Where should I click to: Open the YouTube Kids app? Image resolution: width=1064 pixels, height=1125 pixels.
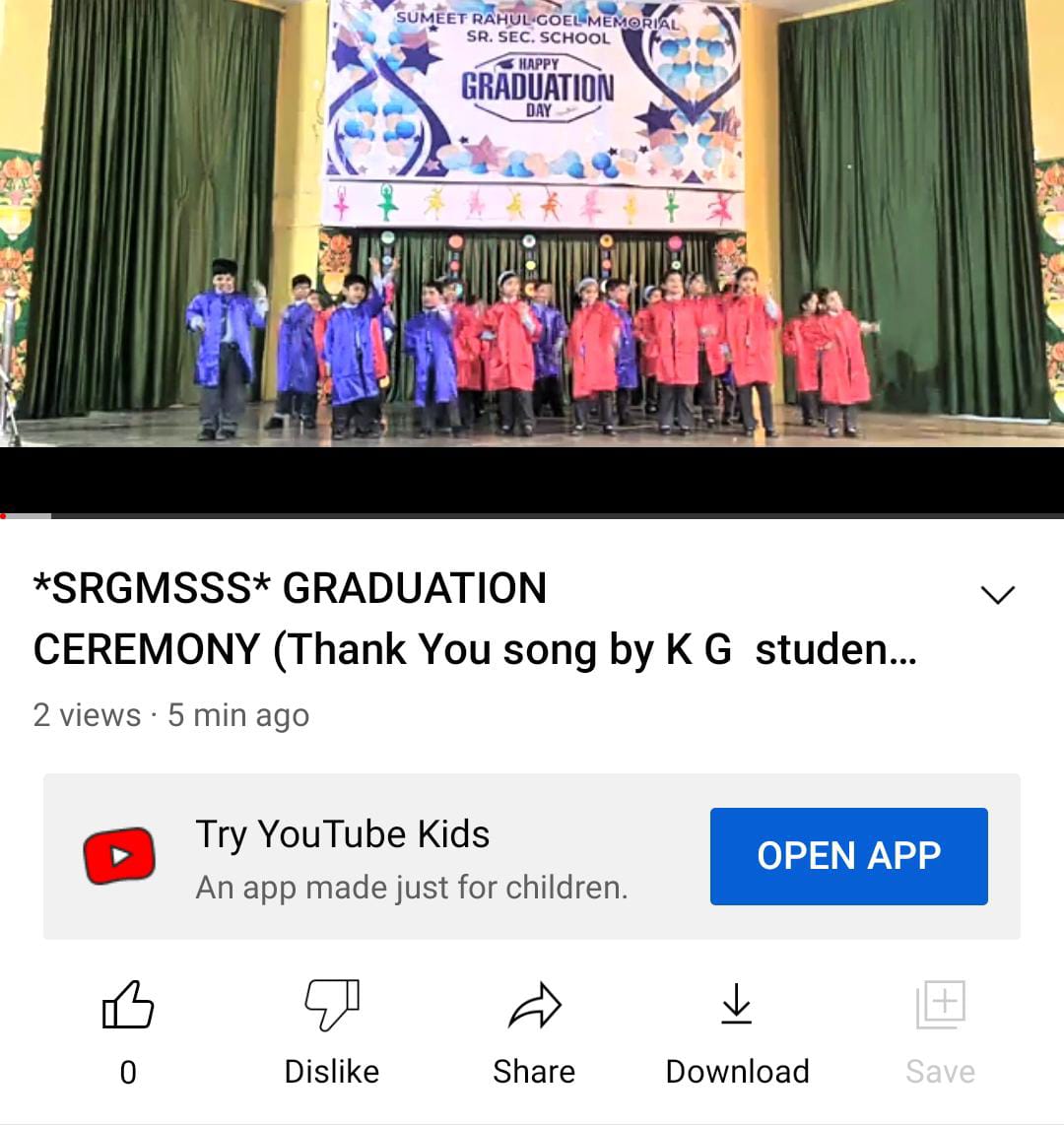848,856
